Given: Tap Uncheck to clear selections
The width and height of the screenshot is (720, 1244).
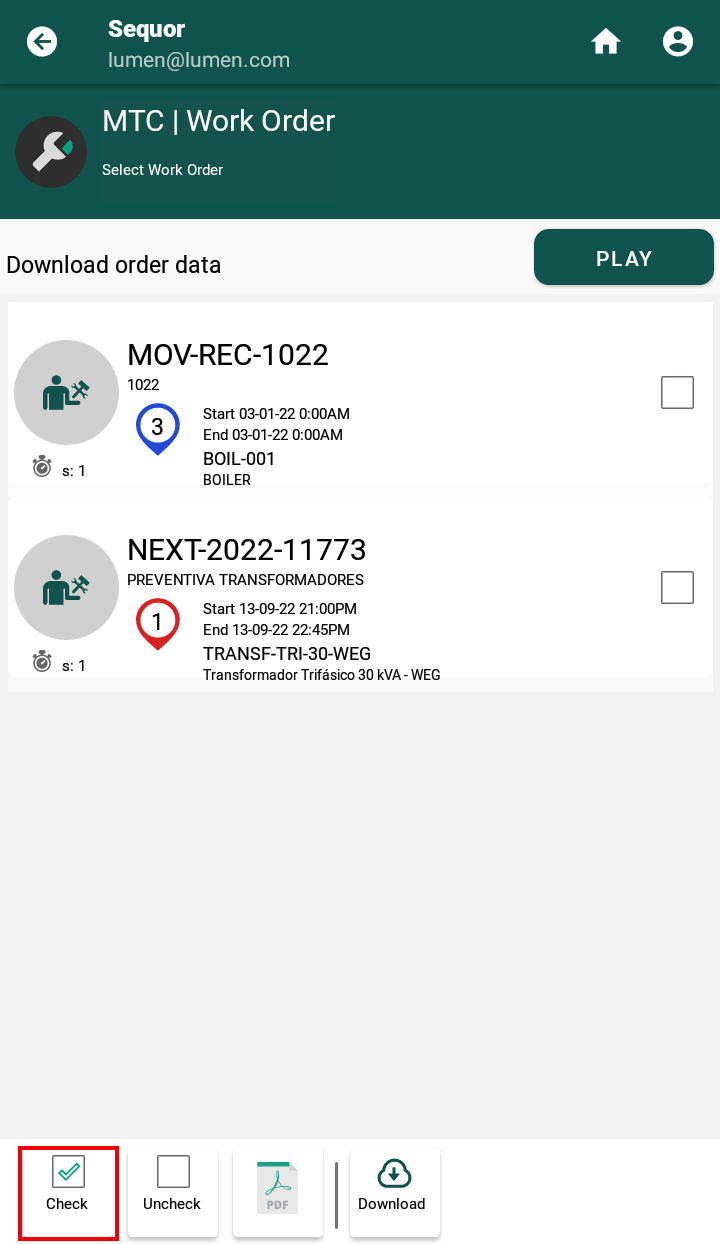Looking at the screenshot, I should coord(173,1193).
